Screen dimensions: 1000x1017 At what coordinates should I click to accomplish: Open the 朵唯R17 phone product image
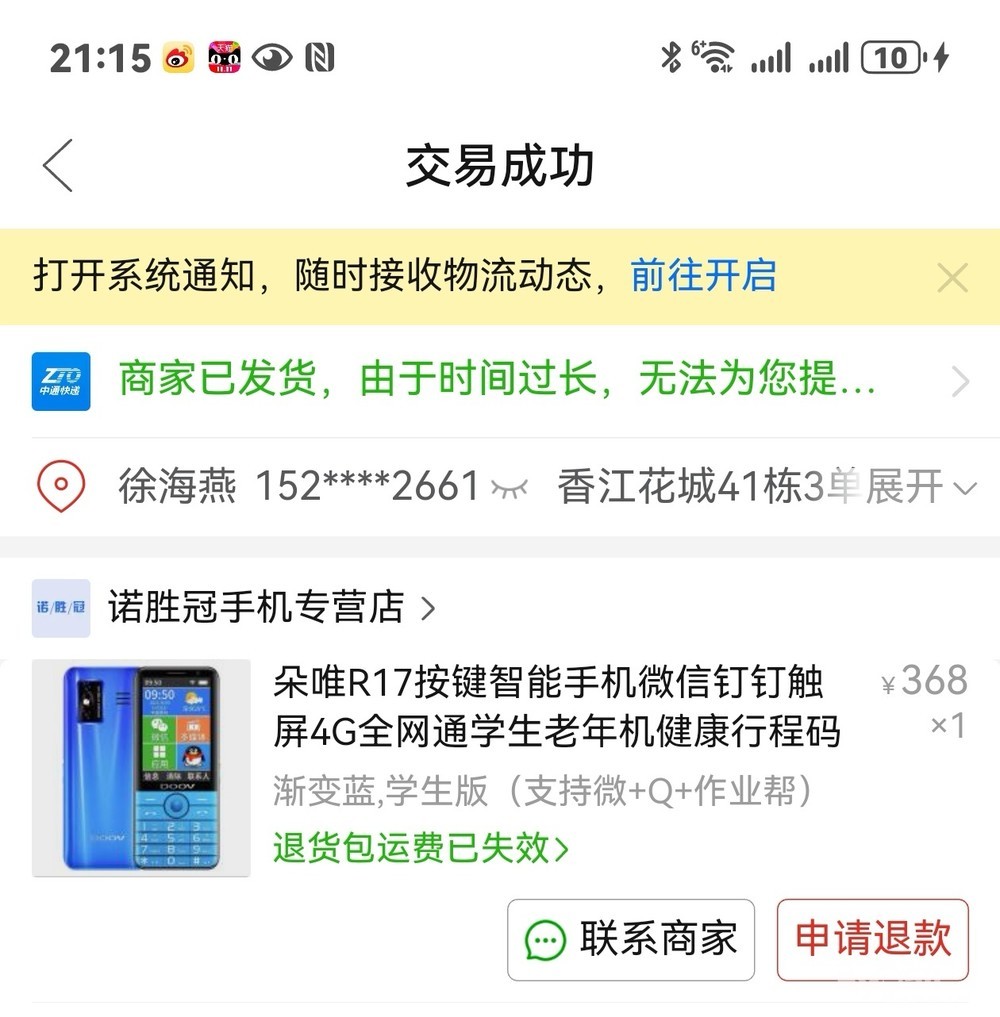tap(141, 768)
